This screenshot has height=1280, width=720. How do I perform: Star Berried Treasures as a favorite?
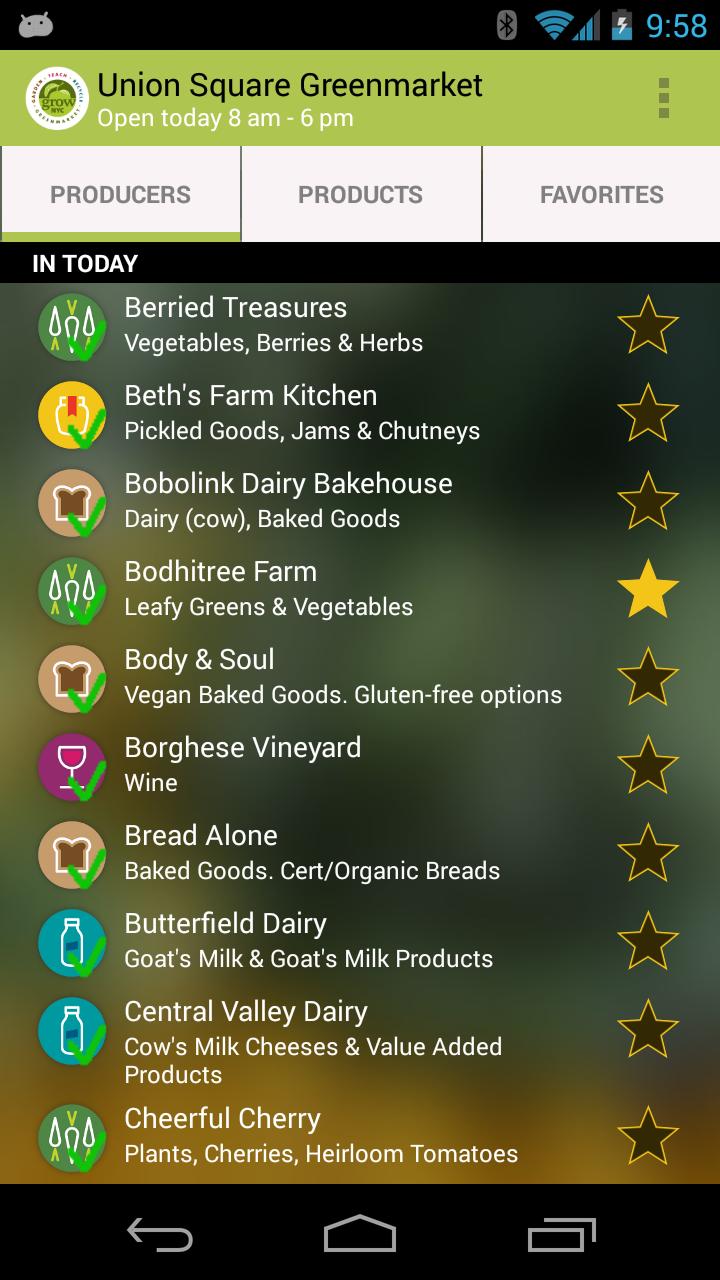click(x=647, y=325)
